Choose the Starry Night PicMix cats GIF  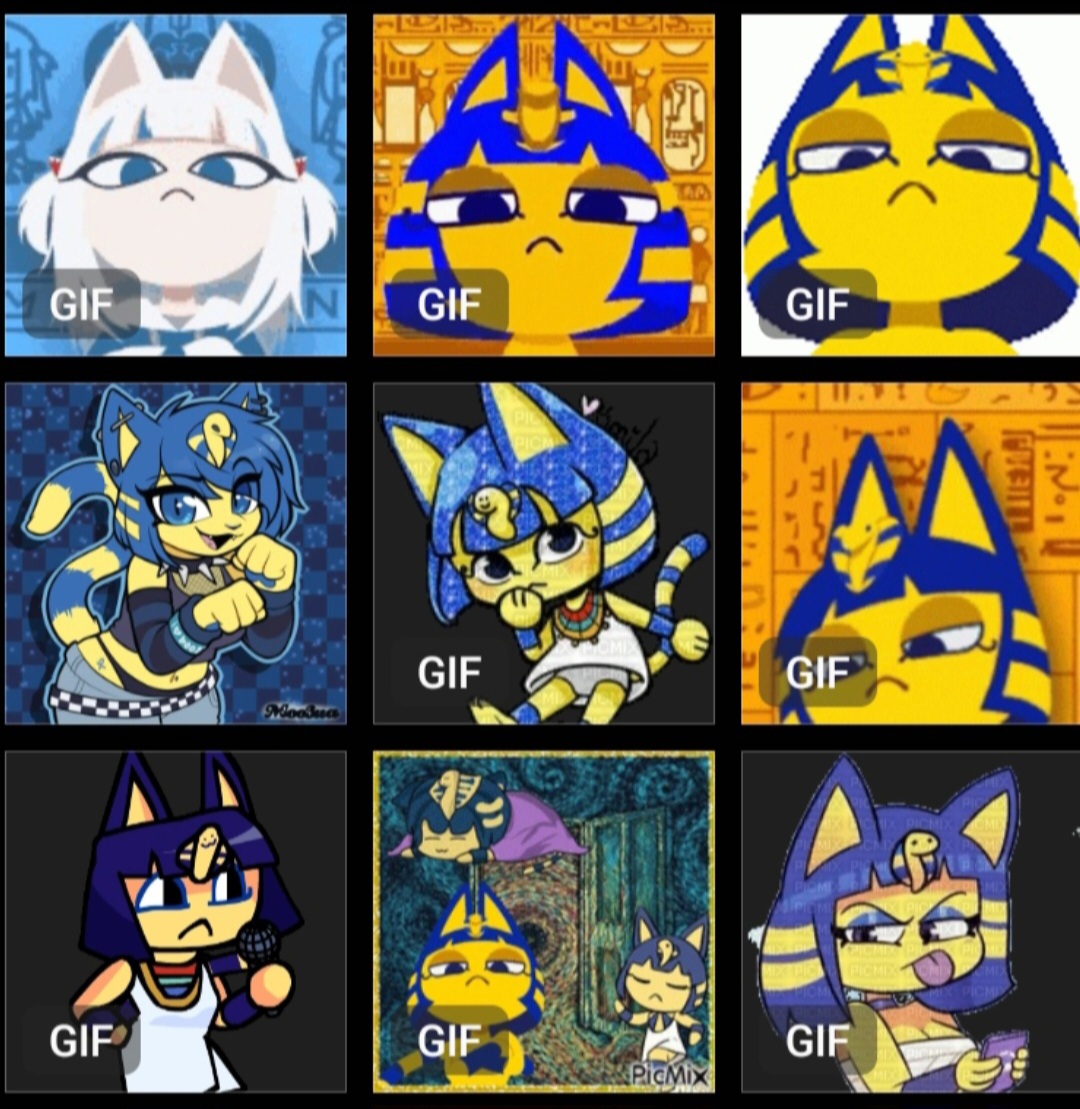[x=544, y=921]
